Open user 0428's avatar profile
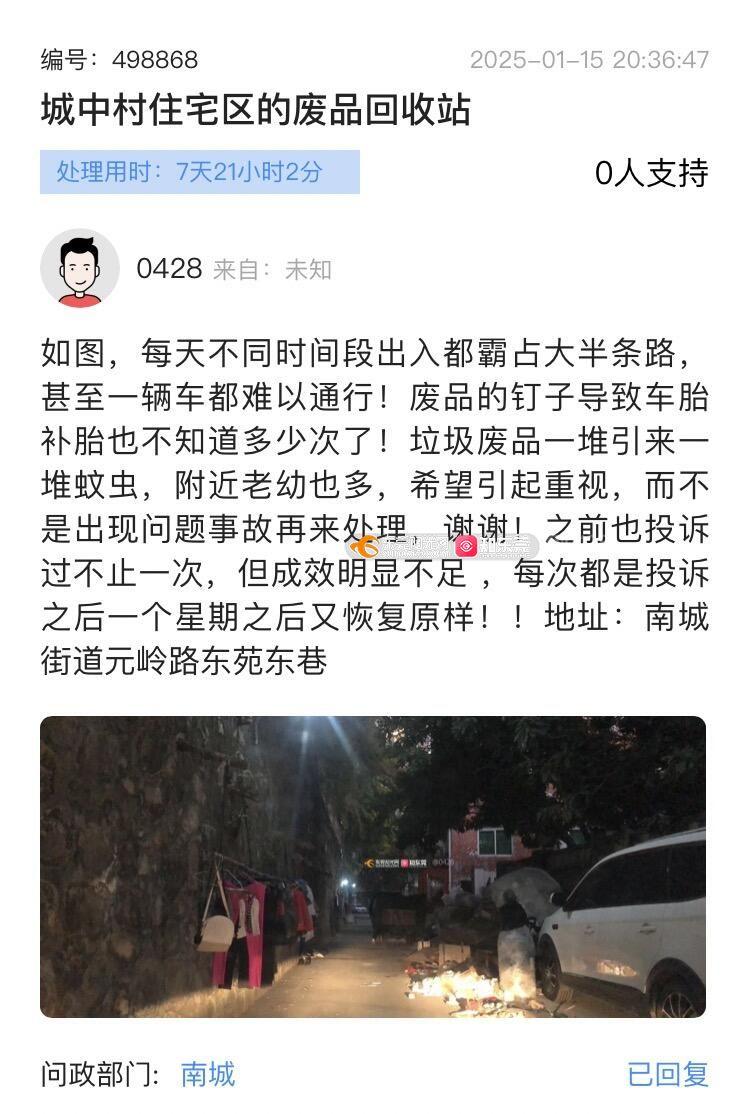This screenshot has width=750, height=1114. (x=80, y=268)
